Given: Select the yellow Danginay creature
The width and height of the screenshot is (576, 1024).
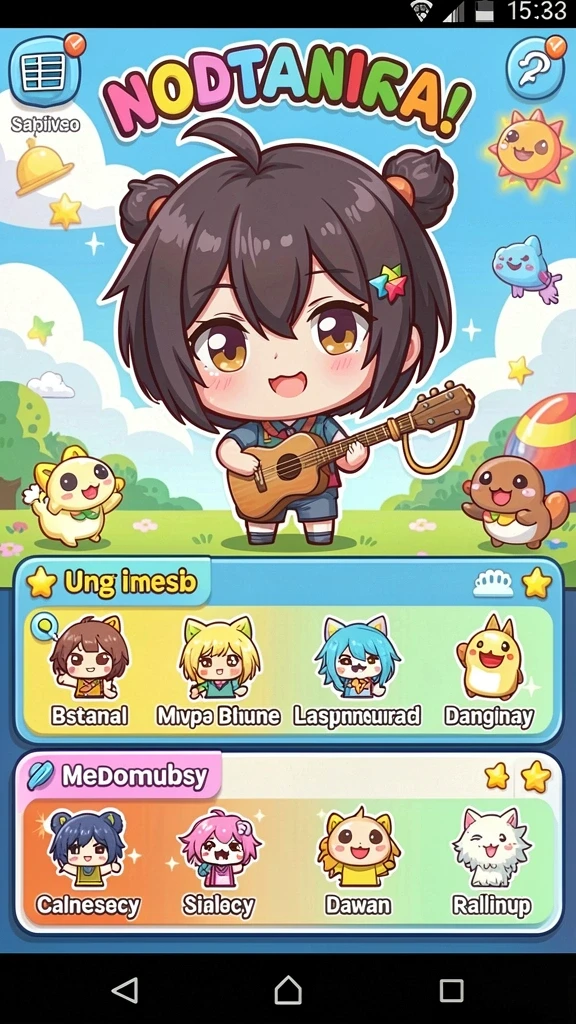Looking at the screenshot, I should (x=489, y=672).
